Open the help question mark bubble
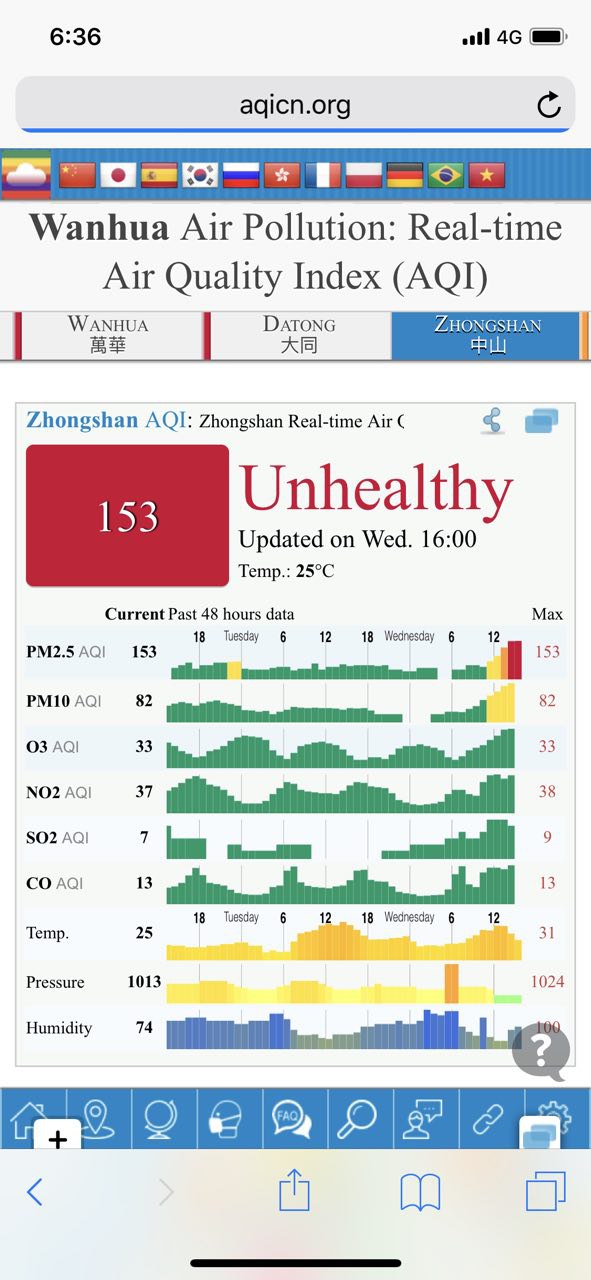591x1280 pixels. tap(541, 1051)
